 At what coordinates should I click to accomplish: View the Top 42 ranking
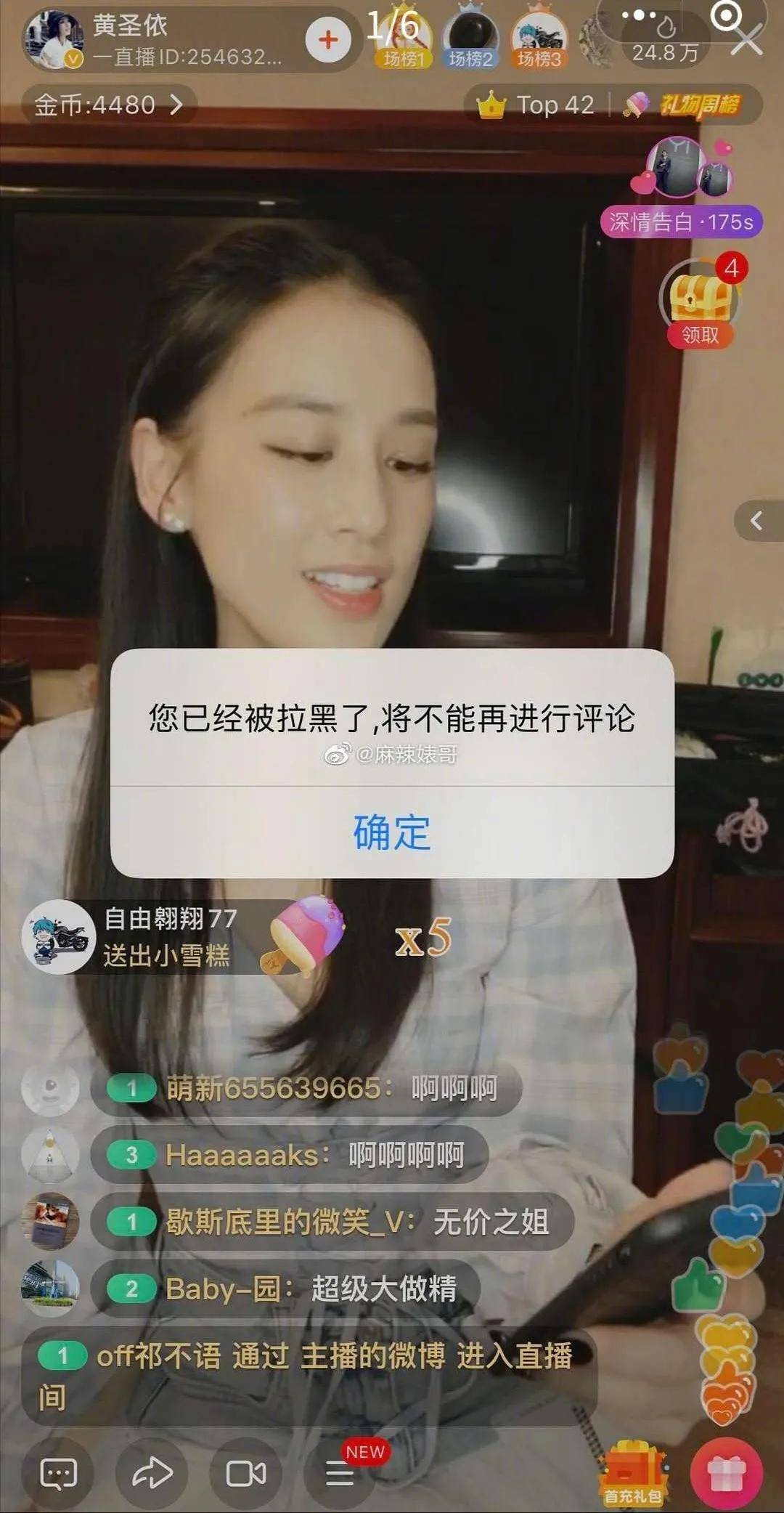539,105
